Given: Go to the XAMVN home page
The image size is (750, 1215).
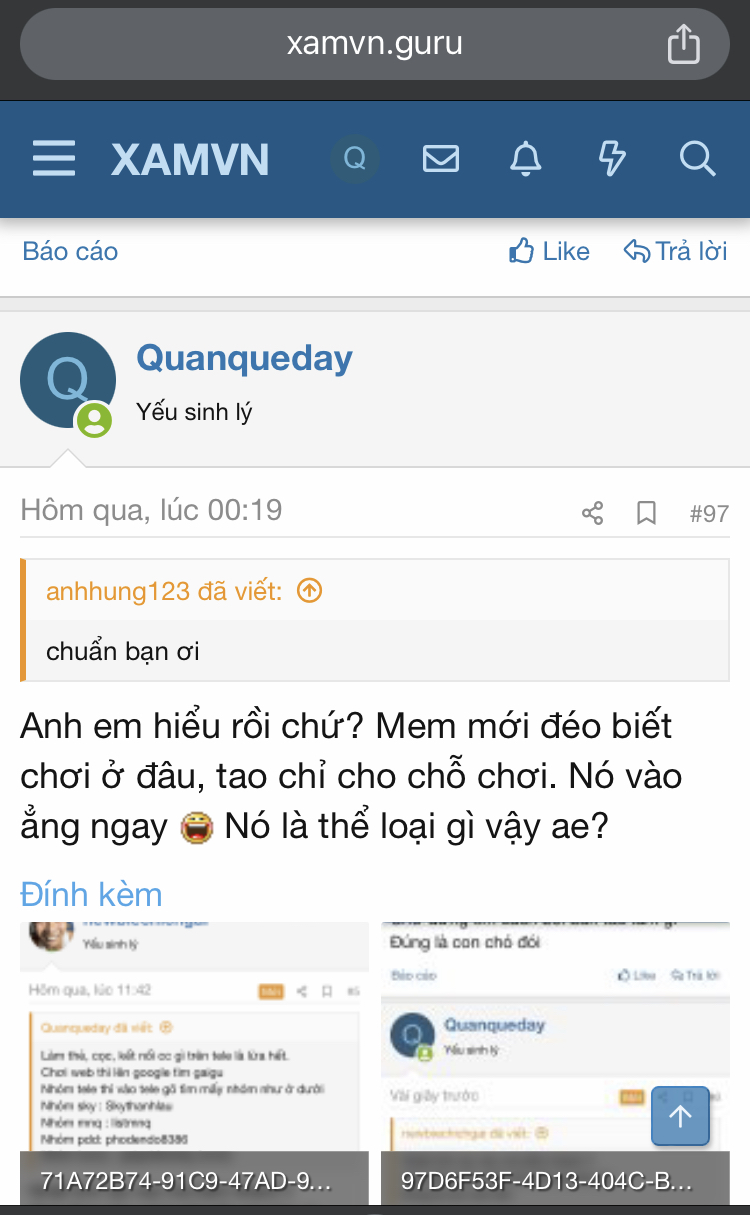Looking at the screenshot, I should click(190, 159).
